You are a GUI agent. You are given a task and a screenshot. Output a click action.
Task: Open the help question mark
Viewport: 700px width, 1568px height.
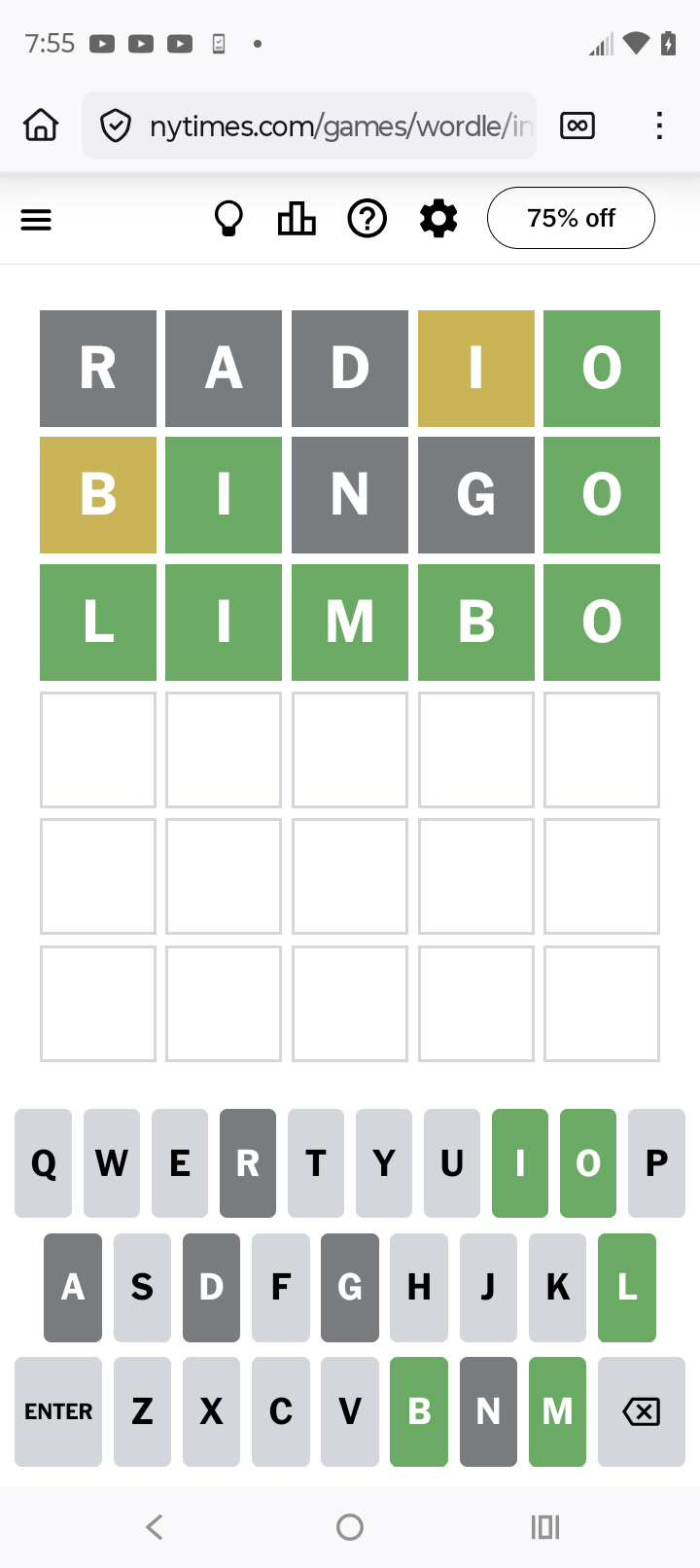[x=367, y=219]
